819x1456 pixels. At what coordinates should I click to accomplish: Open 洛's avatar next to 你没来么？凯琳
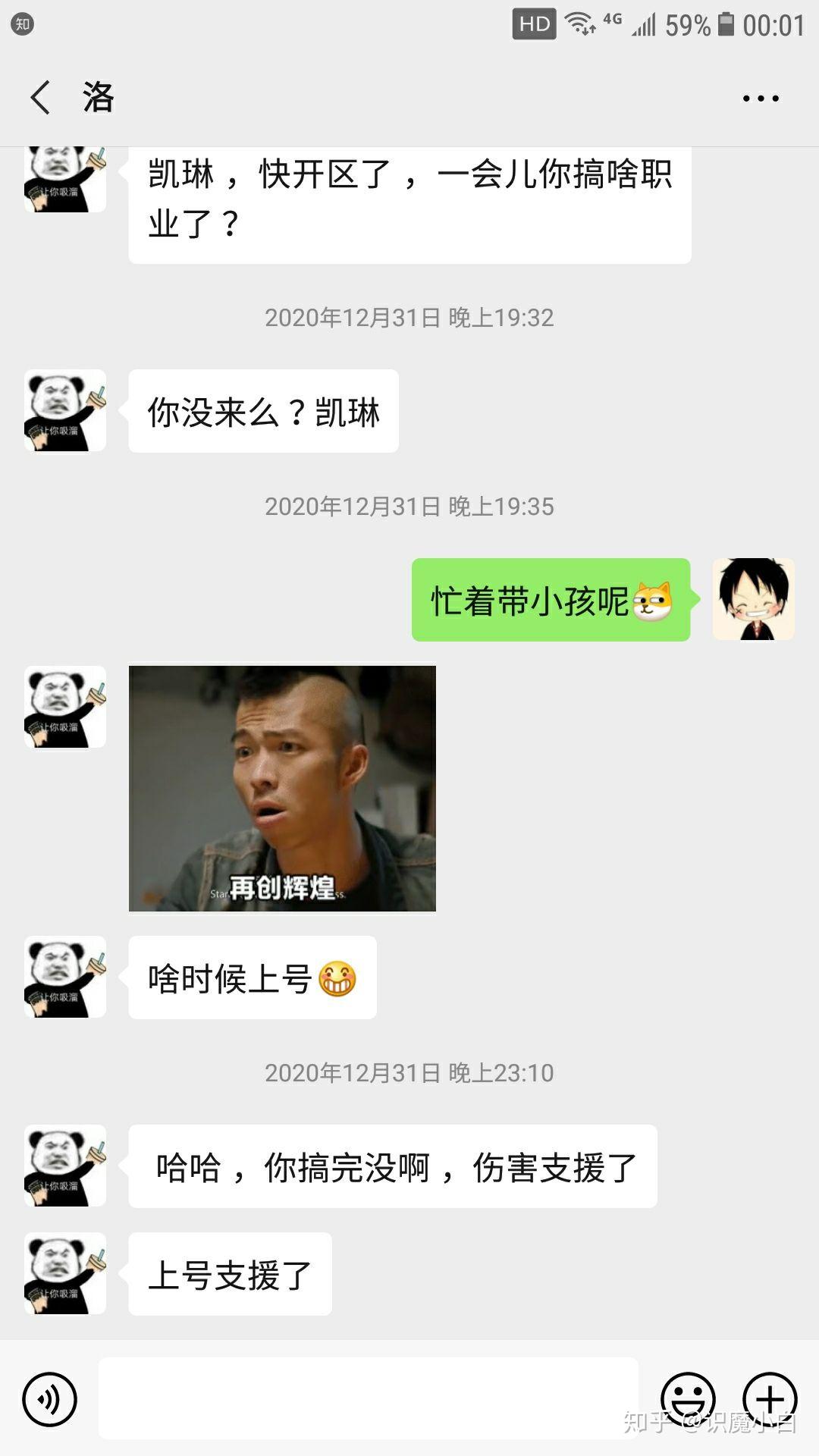[x=65, y=410]
